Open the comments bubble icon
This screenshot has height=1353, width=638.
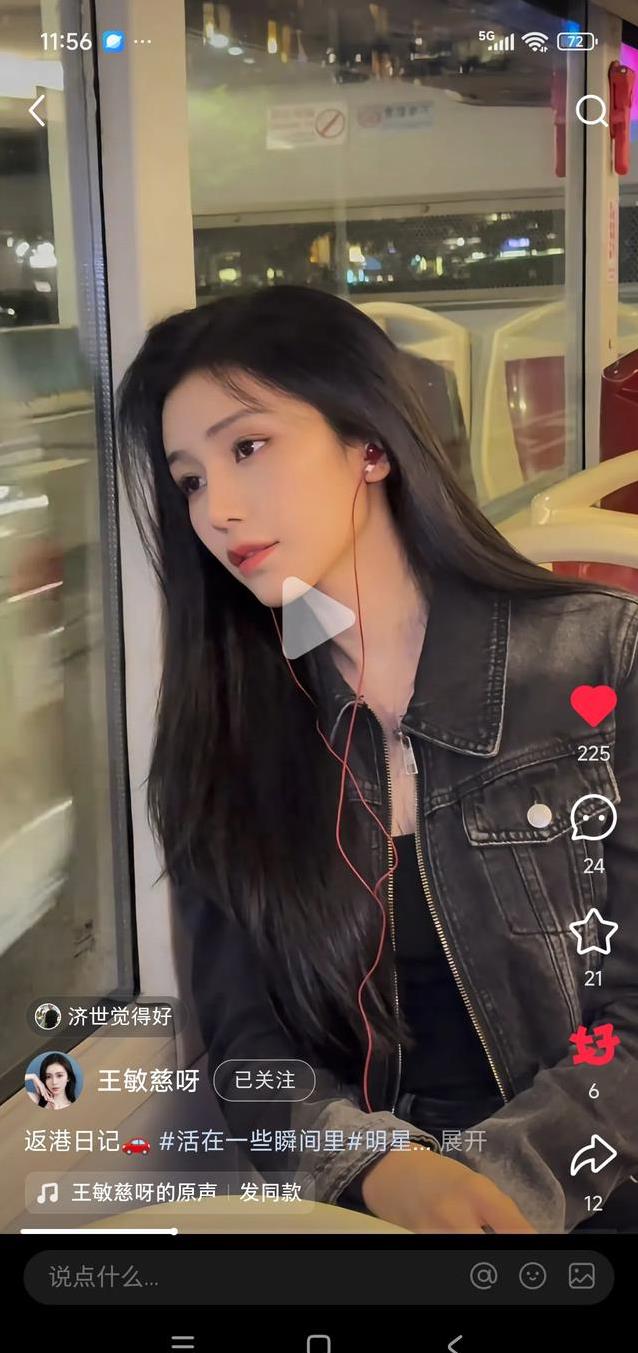593,818
